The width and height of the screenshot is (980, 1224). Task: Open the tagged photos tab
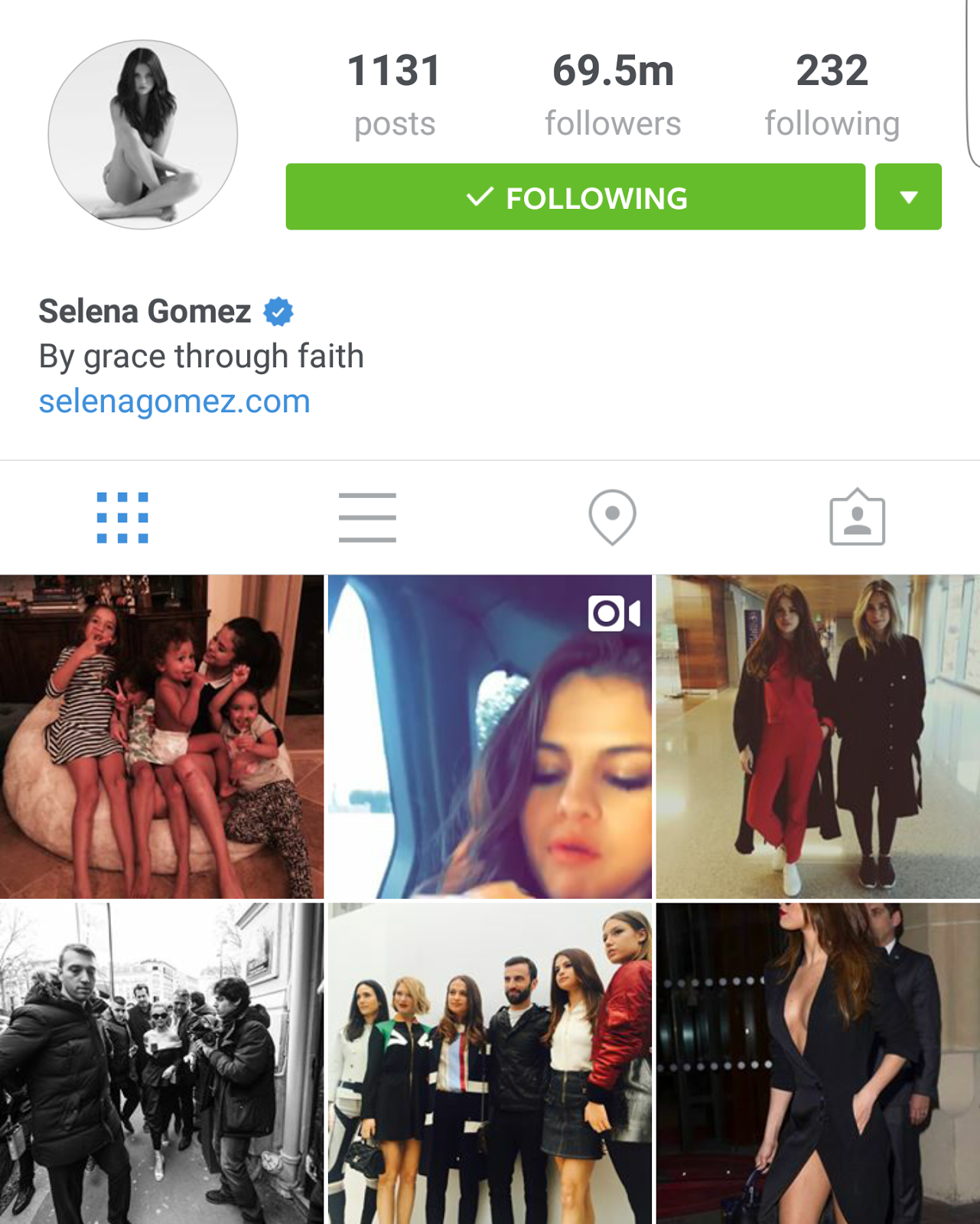[x=857, y=518]
